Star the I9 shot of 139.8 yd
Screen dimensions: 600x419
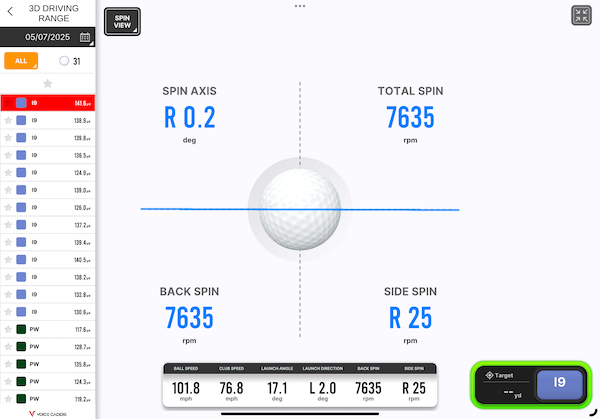pyautogui.click(x=8, y=138)
